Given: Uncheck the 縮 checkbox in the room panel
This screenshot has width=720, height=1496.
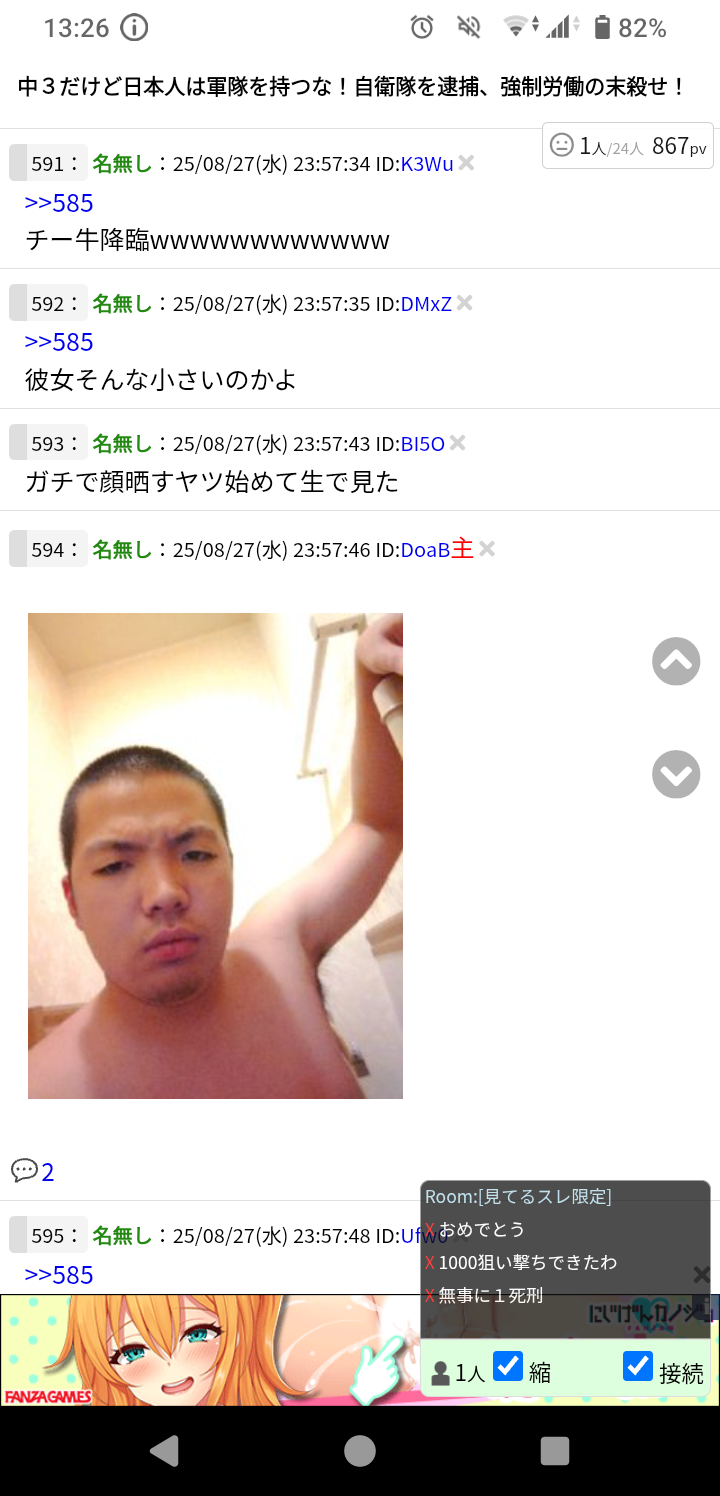Looking at the screenshot, I should point(508,1366).
